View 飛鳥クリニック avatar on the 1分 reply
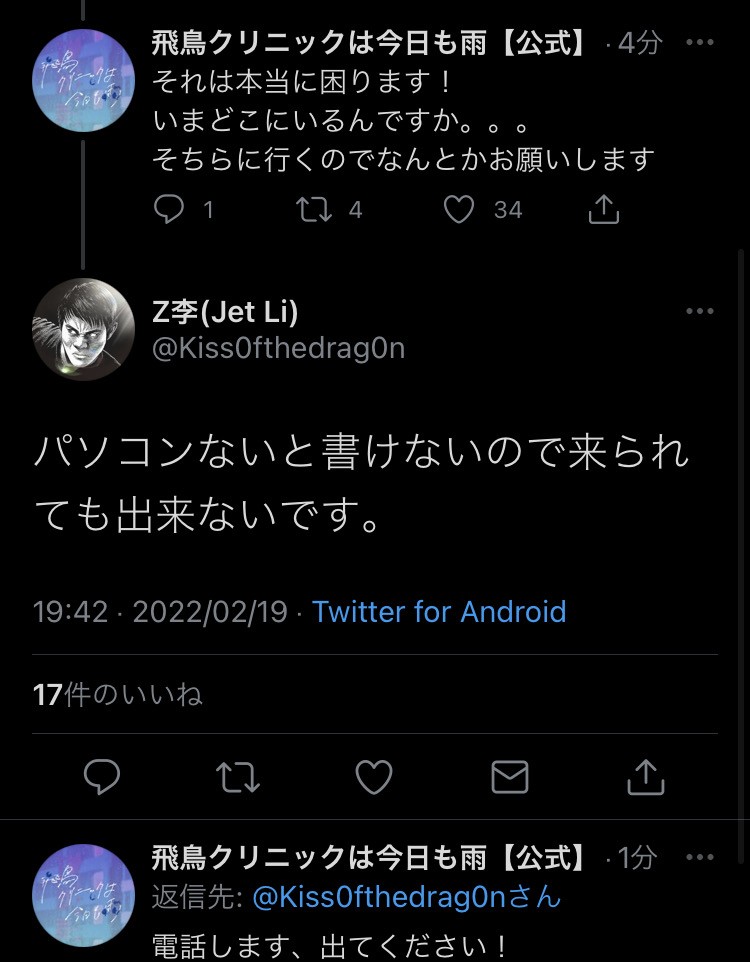The height and width of the screenshot is (962, 750). 84,896
